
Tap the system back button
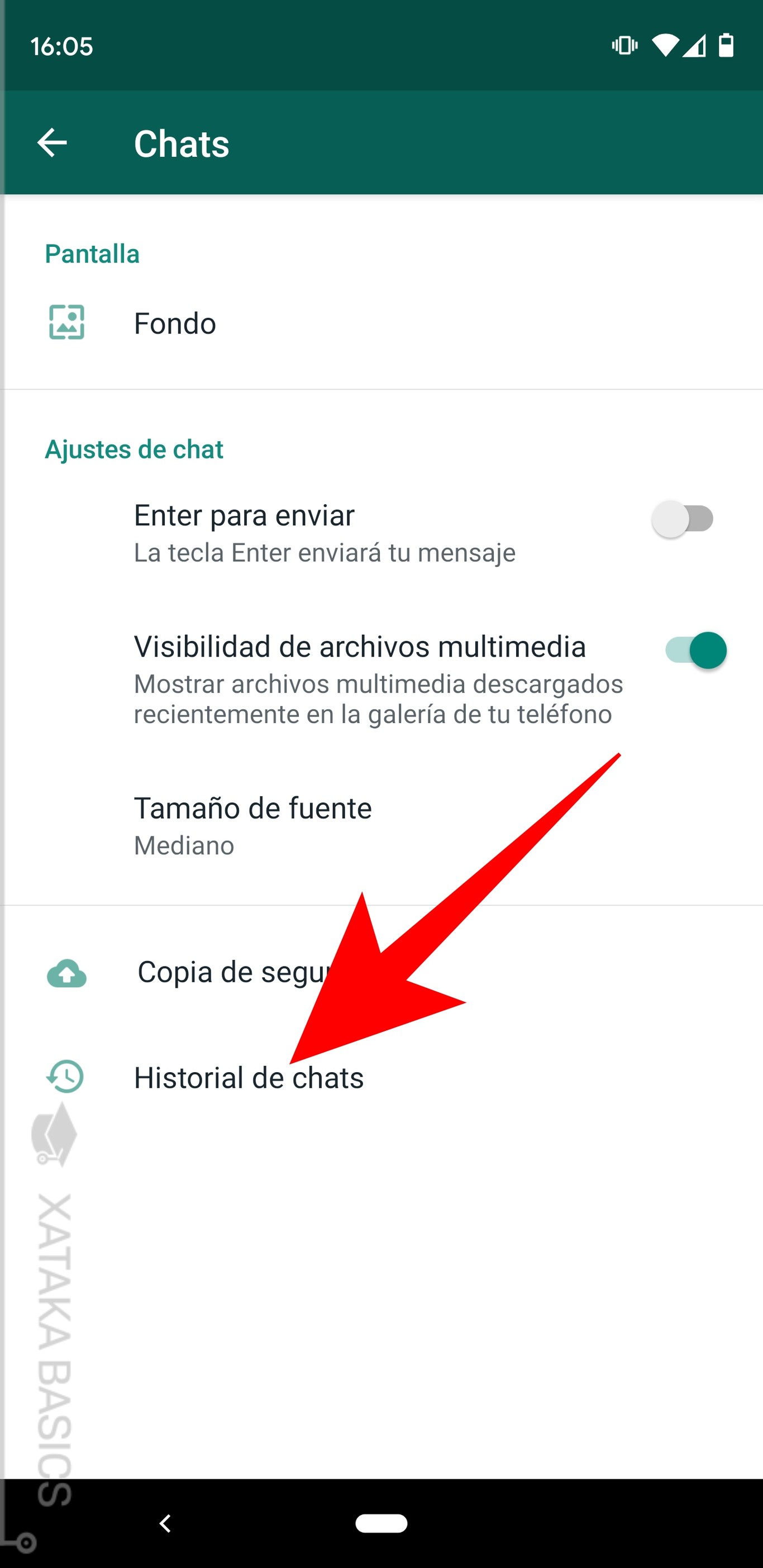tap(165, 1523)
